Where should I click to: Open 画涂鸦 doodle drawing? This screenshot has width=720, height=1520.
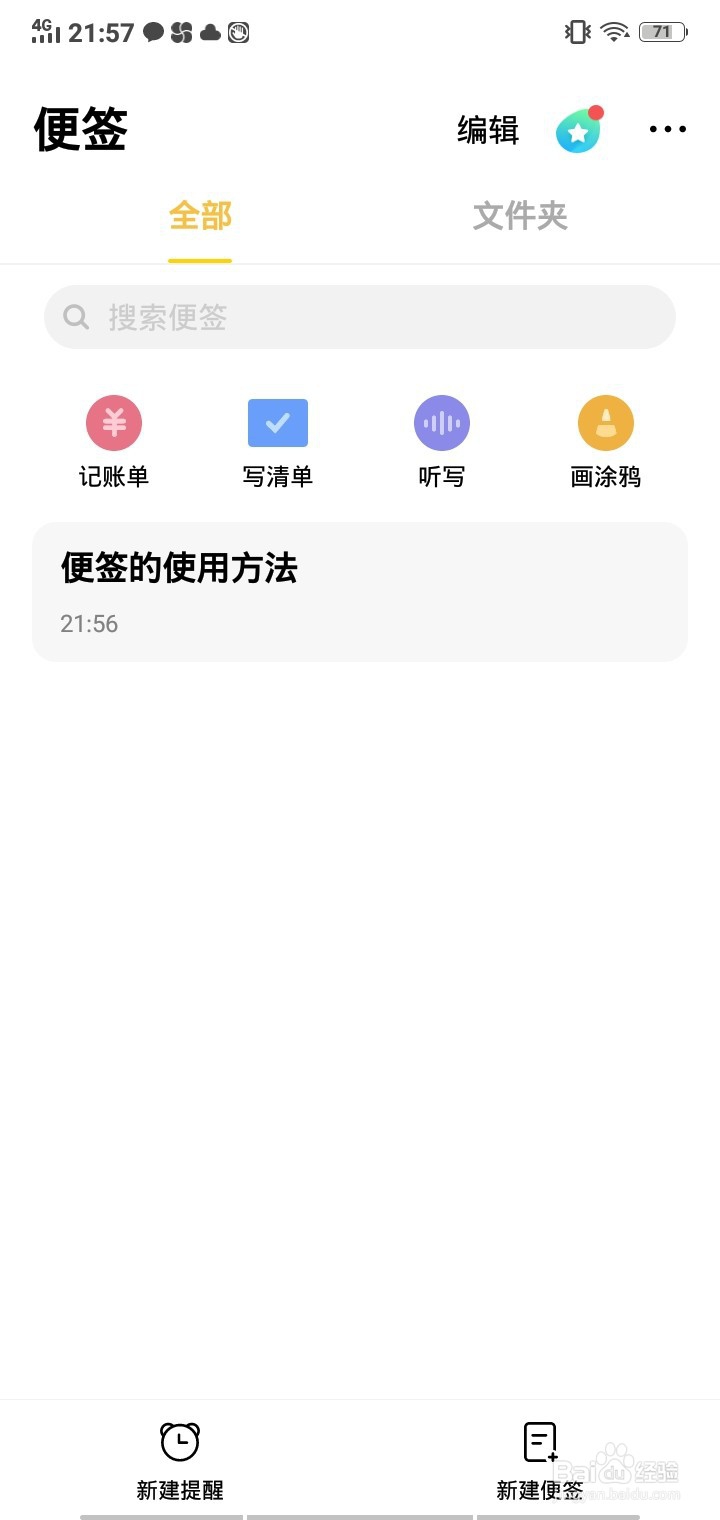[606, 442]
